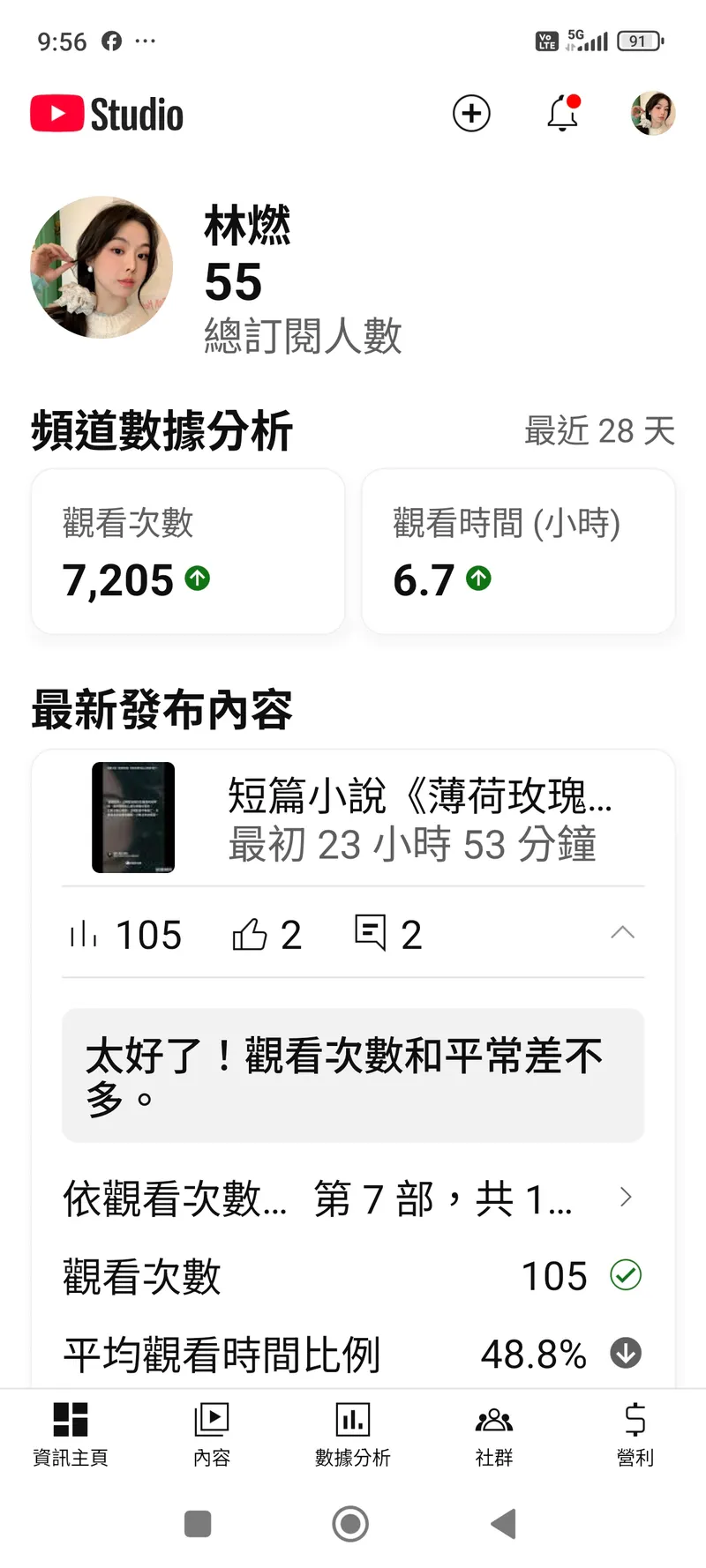Open the notifications bell
This screenshot has height=1568, width=706.
point(562,114)
